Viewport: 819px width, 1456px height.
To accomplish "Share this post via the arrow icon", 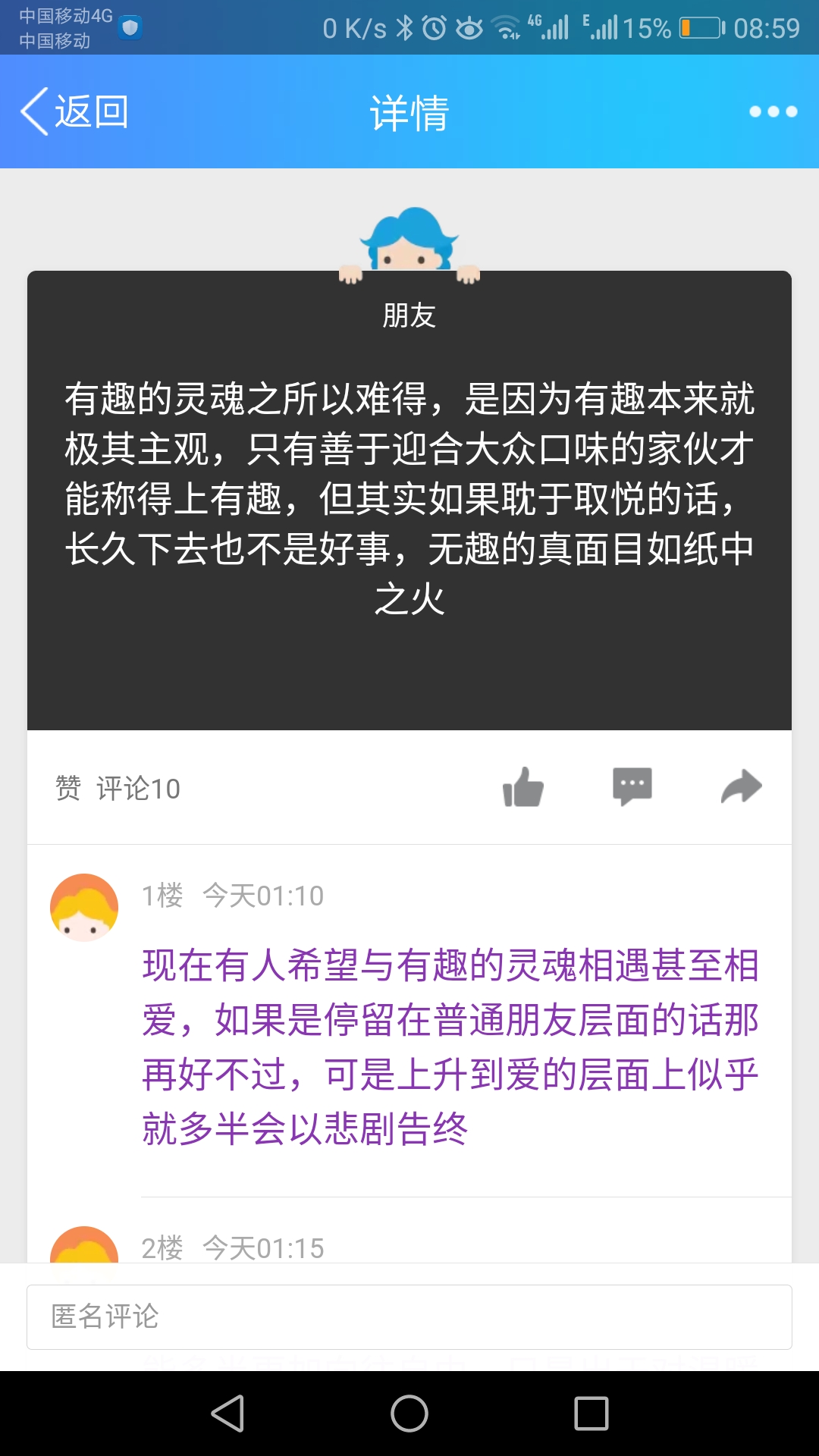I will pos(741,787).
